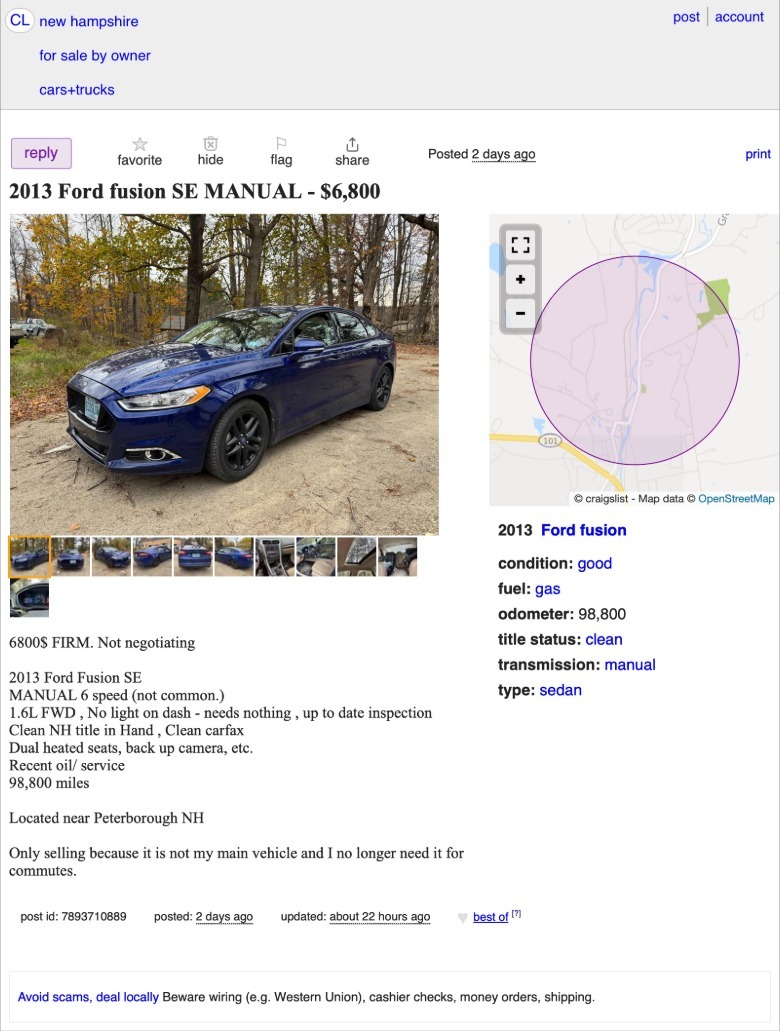
Task: Open the post link in header
Action: (x=686, y=17)
